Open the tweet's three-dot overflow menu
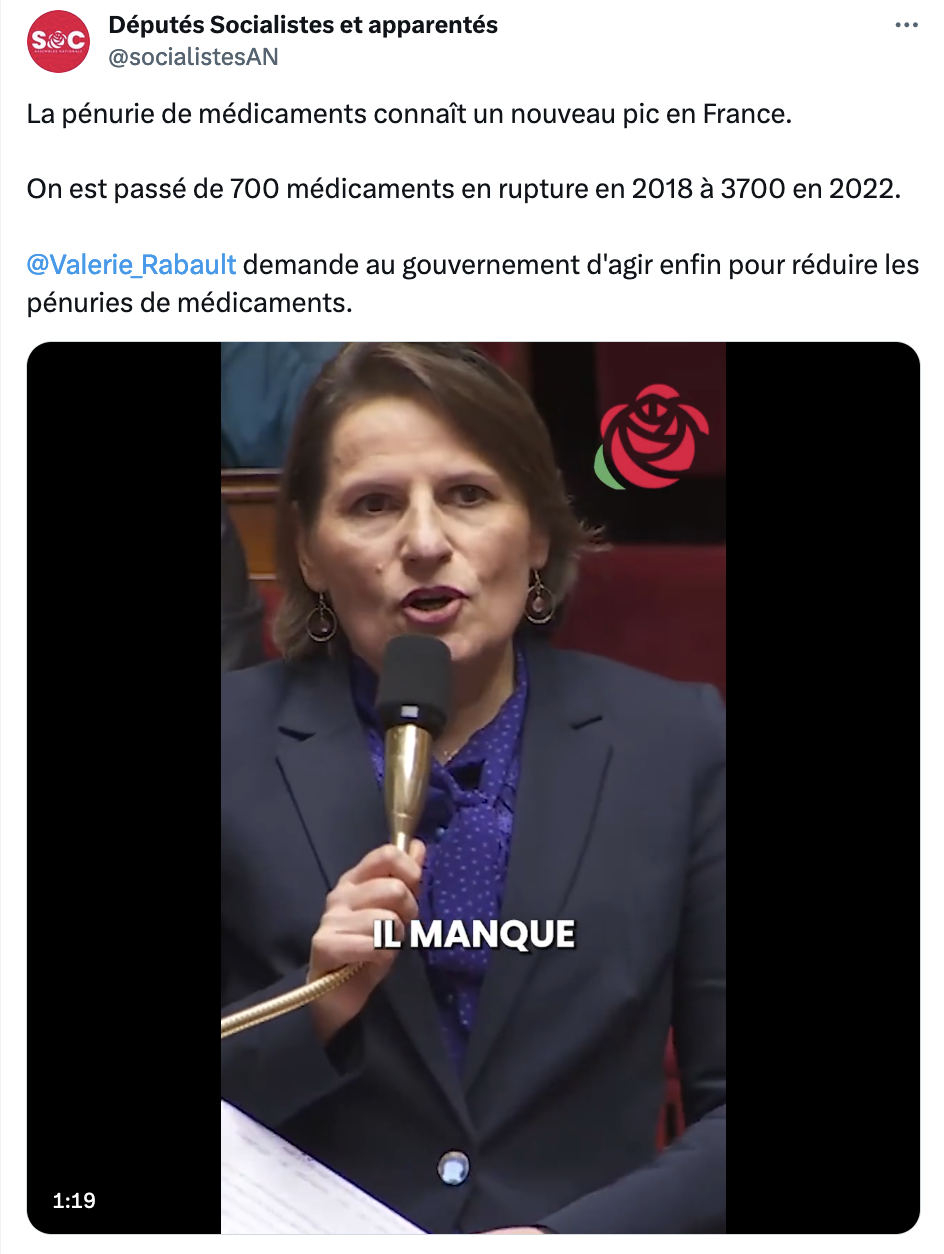The image size is (944, 1254). 905,25
